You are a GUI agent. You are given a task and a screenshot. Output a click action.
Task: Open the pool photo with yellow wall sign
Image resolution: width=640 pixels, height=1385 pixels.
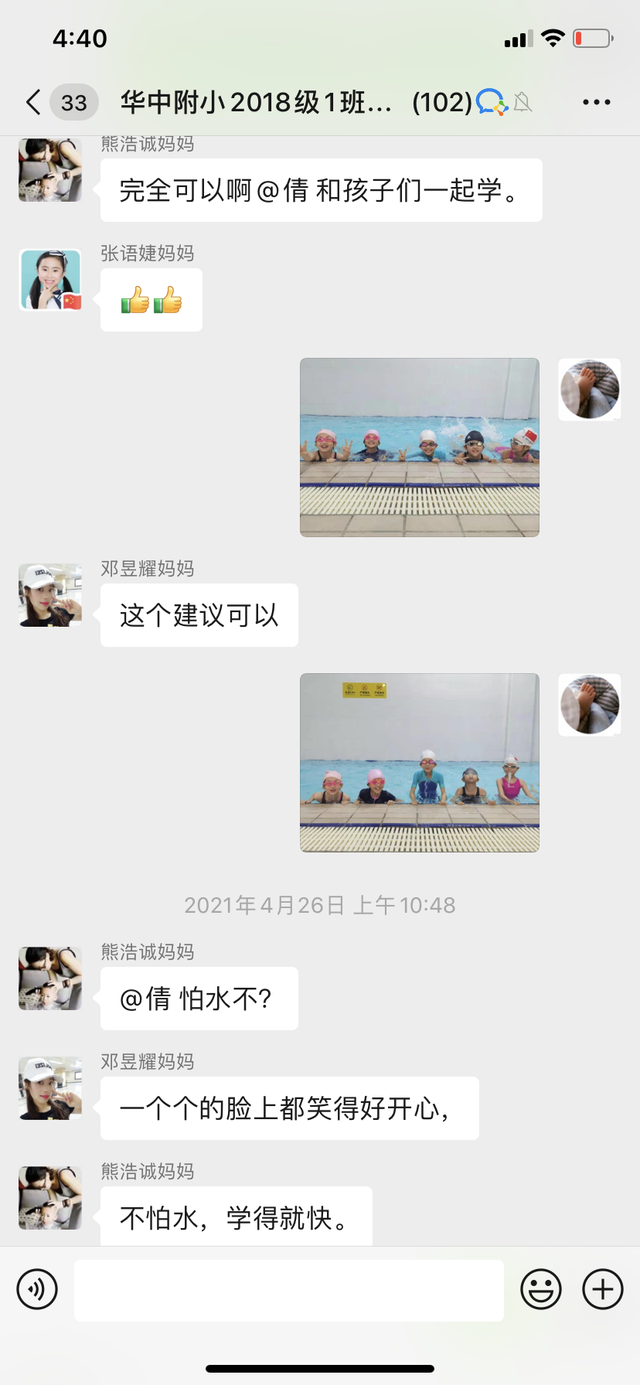419,762
